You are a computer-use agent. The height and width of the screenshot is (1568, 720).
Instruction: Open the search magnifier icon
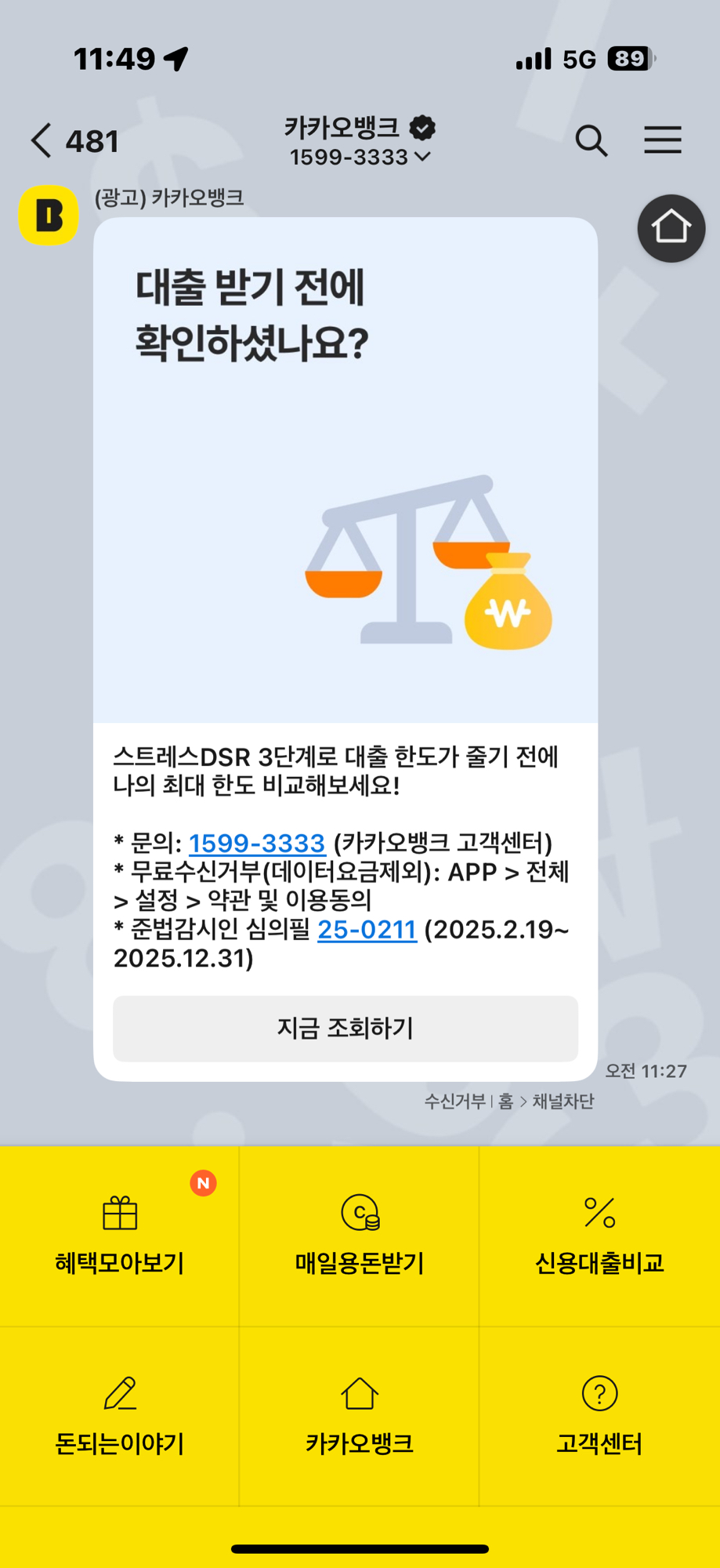(x=592, y=141)
